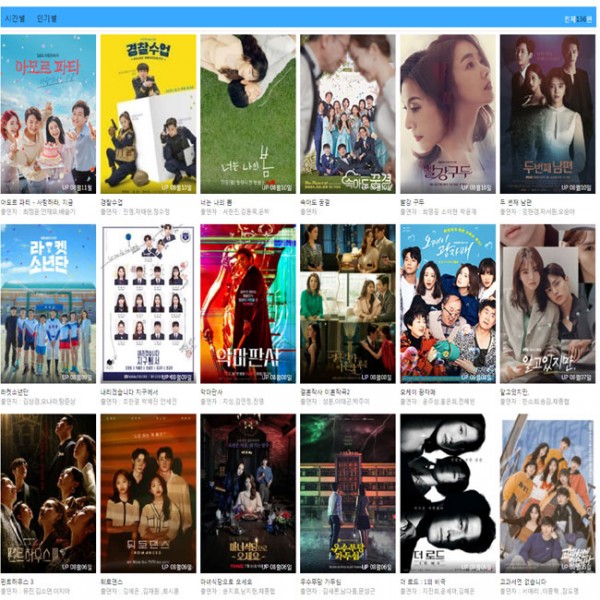Select the 우수무당 가두심 poster
This screenshot has width=600, height=600.
pos(348,494)
